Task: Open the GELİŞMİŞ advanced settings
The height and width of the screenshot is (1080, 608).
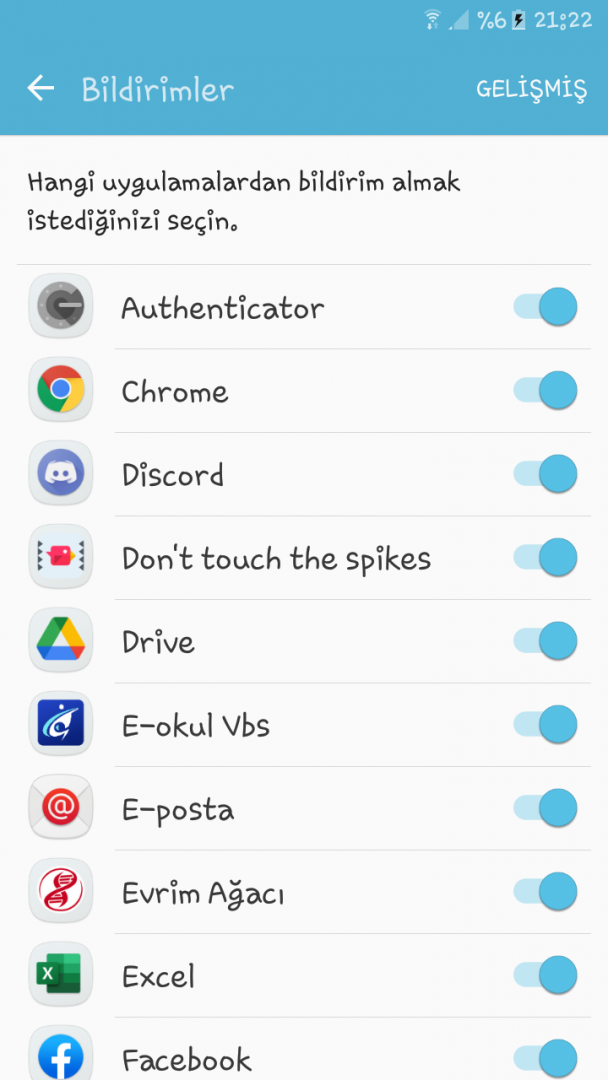Action: (531, 89)
